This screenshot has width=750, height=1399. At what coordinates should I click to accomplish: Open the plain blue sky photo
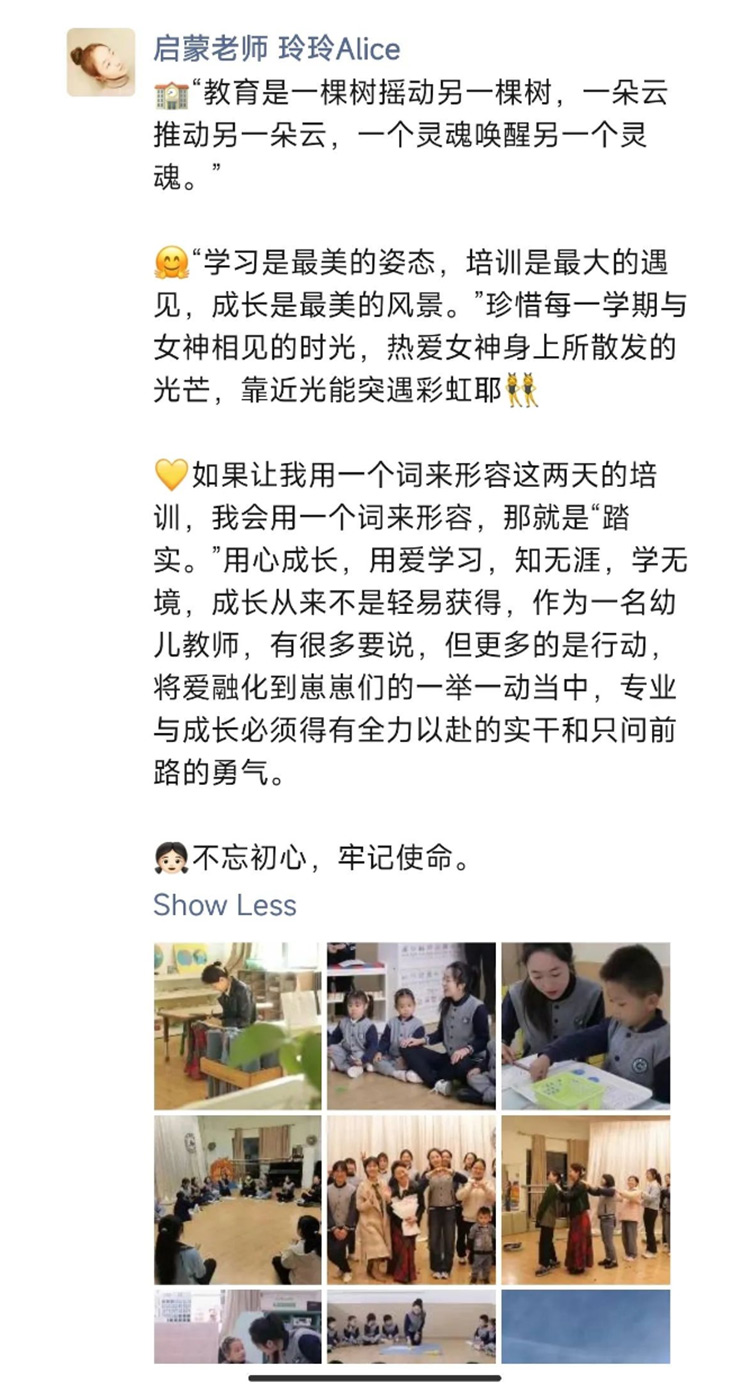click(585, 1326)
